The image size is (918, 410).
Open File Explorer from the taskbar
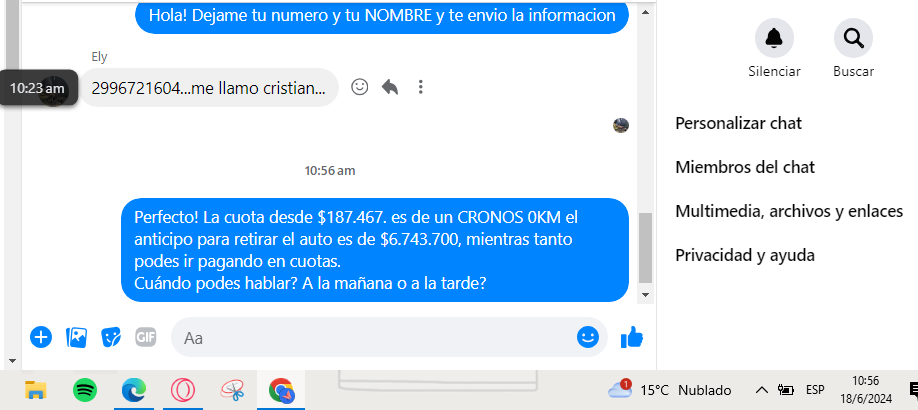[36, 390]
